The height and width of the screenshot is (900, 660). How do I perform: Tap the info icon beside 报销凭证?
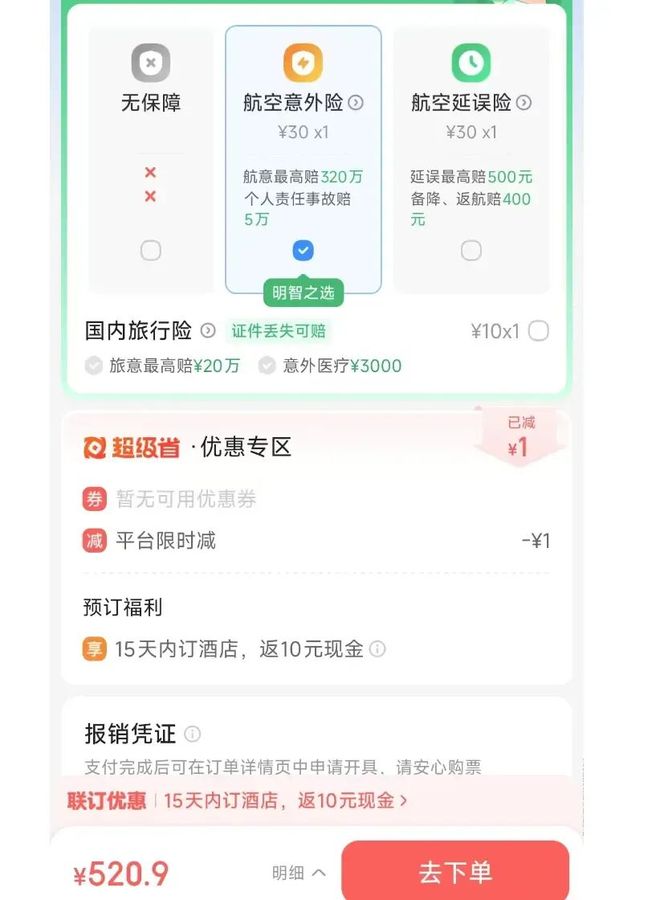click(x=192, y=734)
